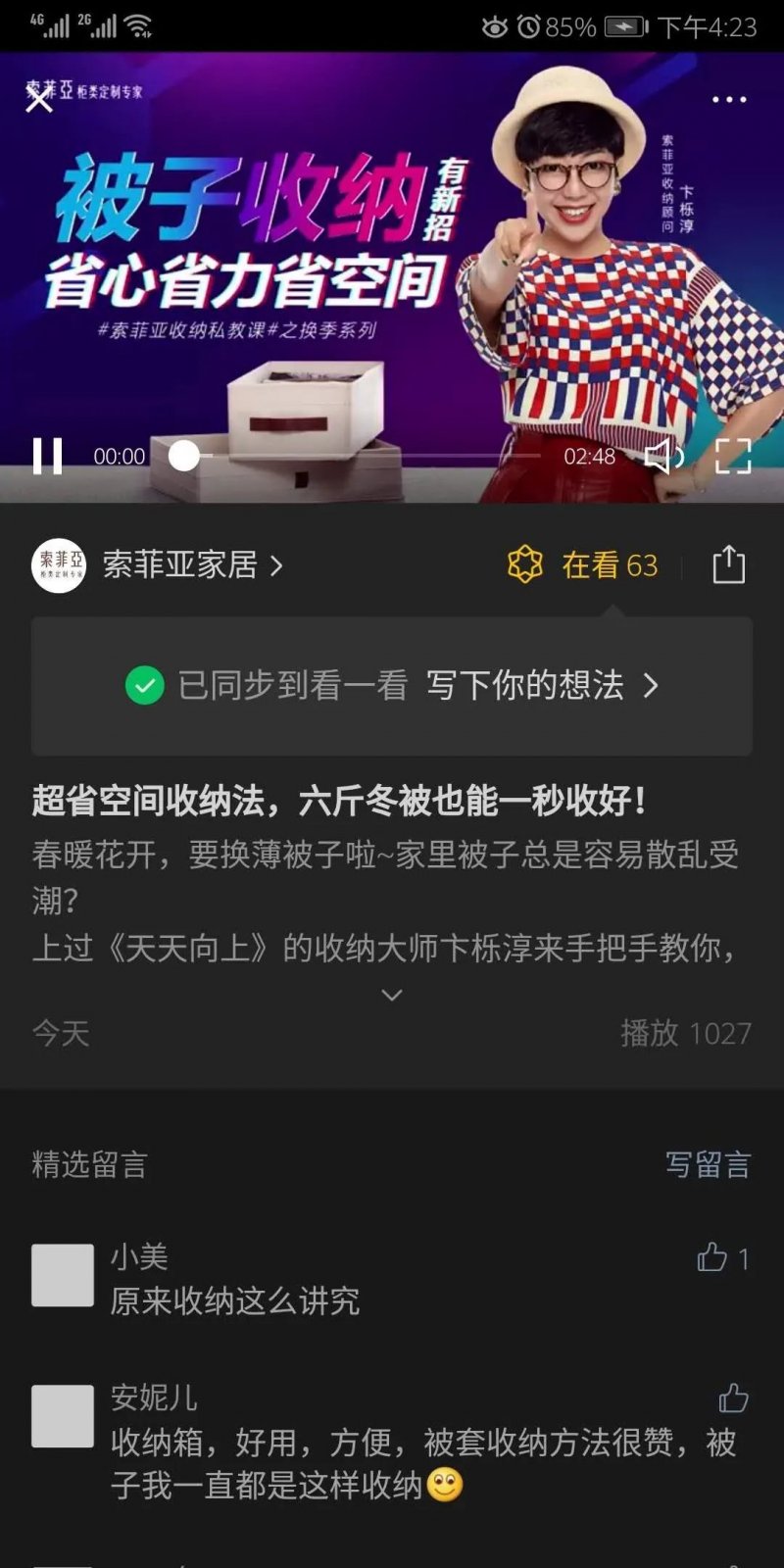Tap 写下你的想法 to add your thoughts
Screen dimensions: 784x1568
pyautogui.click(x=541, y=685)
